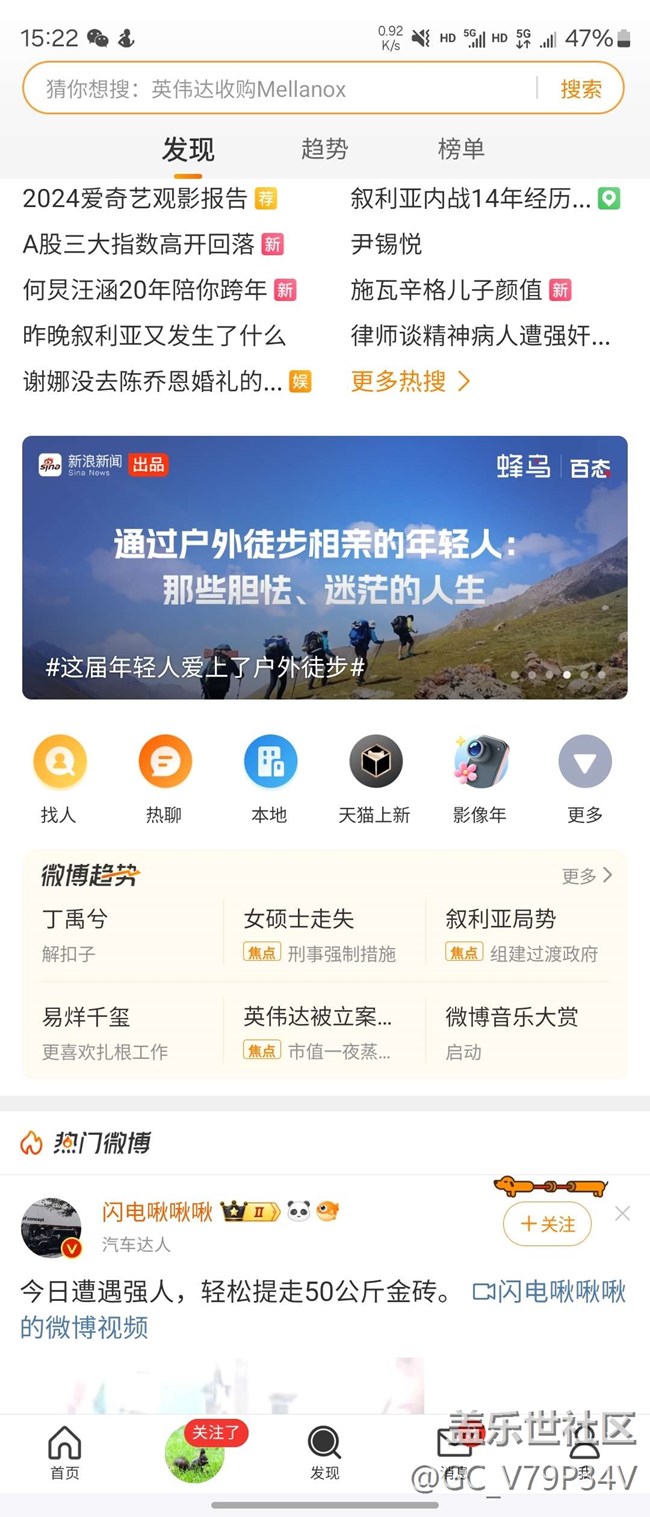Tap the search box suggesting 英伟达收购Mellanox
Screen dimensions: 650x1517
[x=280, y=89]
